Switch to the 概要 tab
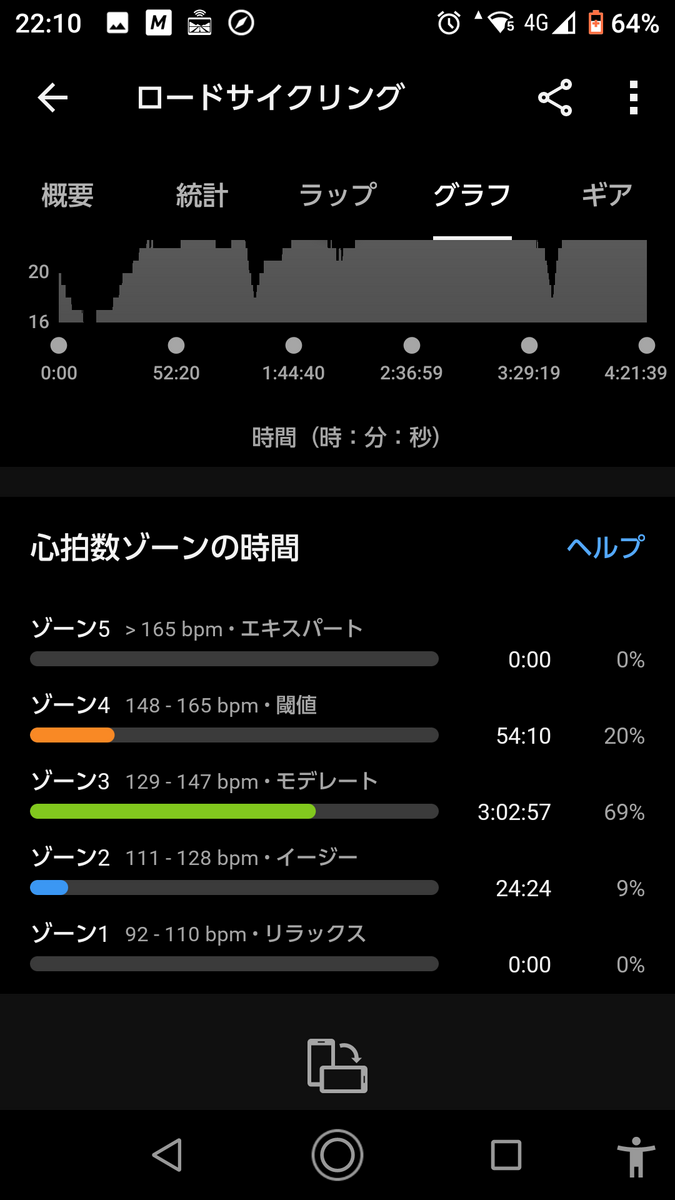This screenshot has width=675, height=1200. coord(67,194)
